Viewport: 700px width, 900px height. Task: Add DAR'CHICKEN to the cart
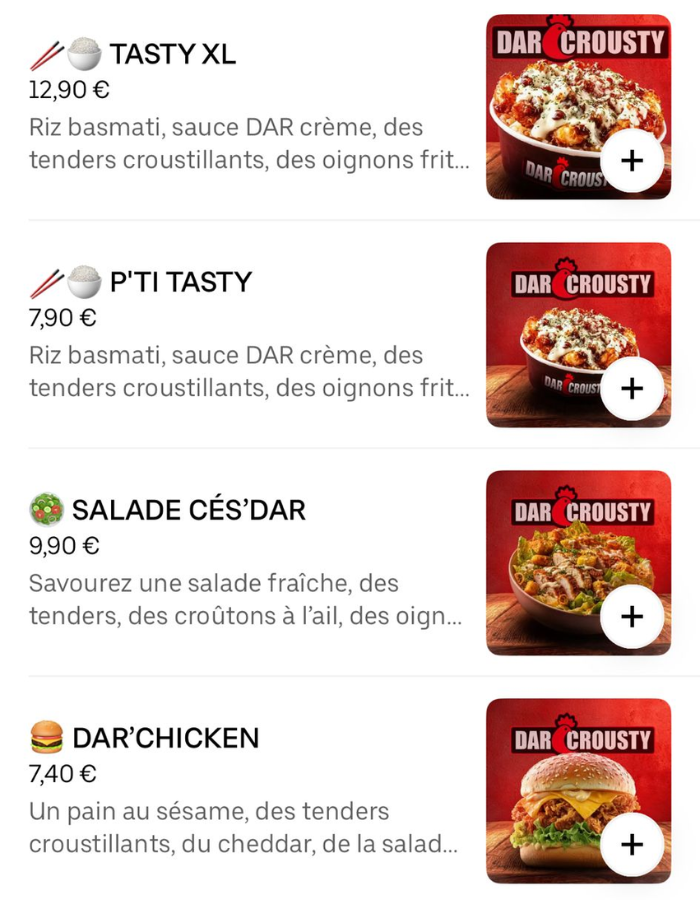[x=631, y=844]
